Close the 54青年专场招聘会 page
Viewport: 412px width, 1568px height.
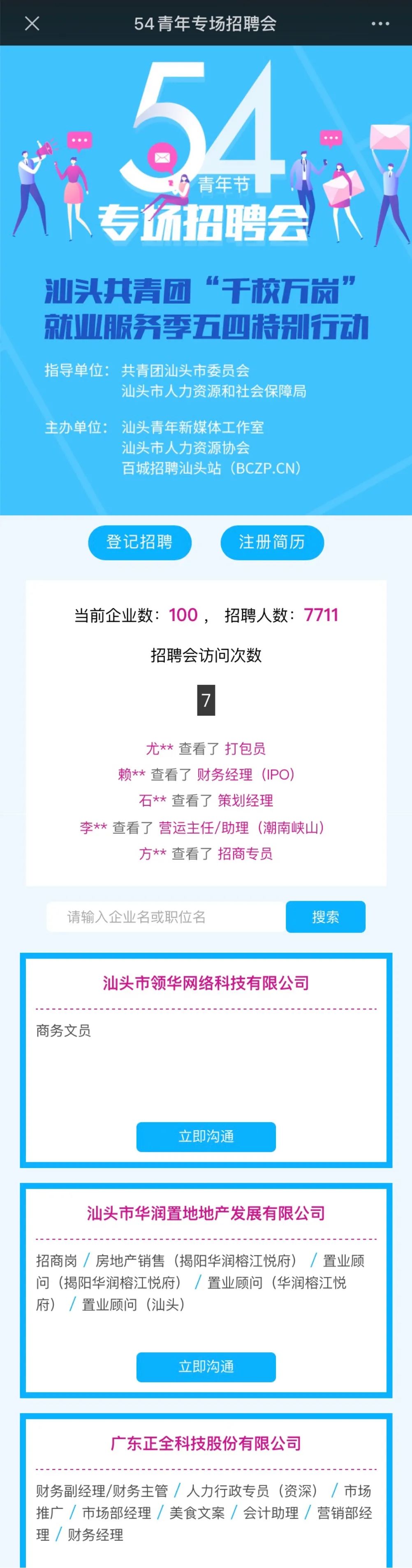pyautogui.click(x=32, y=23)
